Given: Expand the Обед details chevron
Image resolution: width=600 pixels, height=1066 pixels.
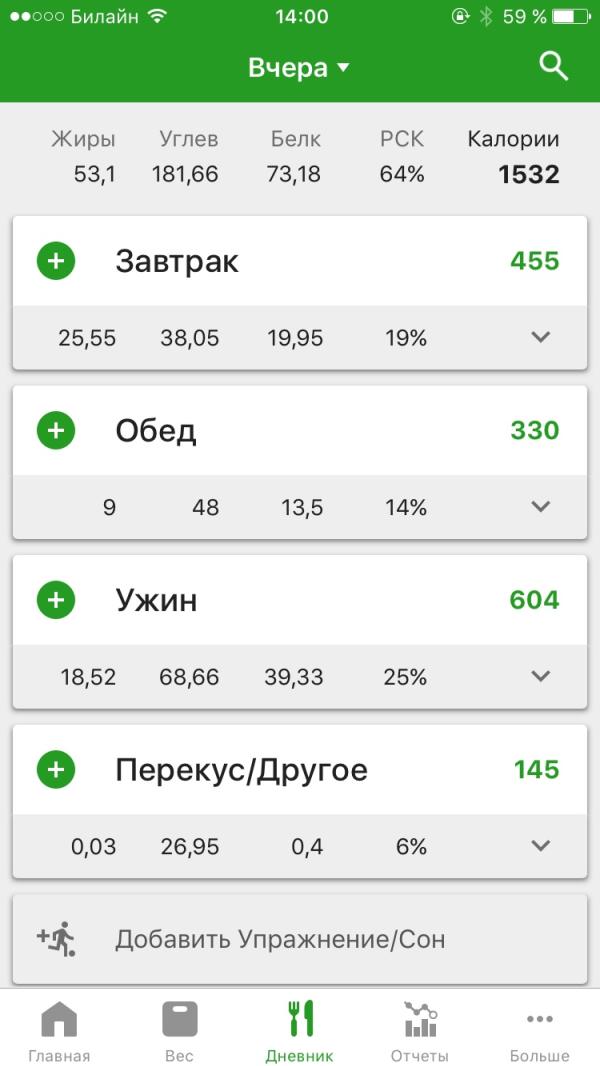Looking at the screenshot, I should tap(540, 506).
